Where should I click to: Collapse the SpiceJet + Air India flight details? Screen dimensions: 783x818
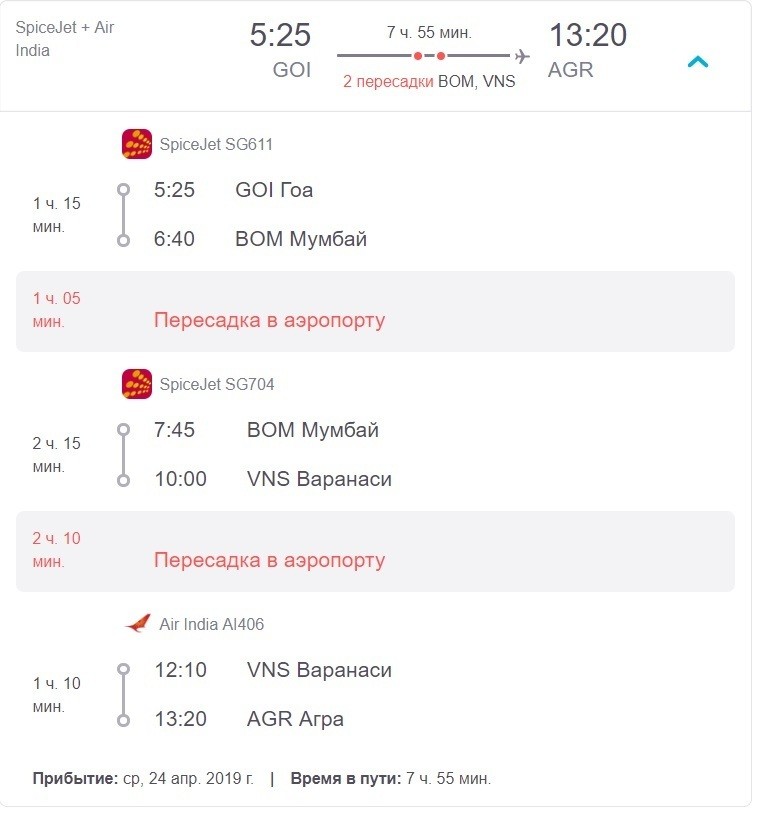(698, 62)
